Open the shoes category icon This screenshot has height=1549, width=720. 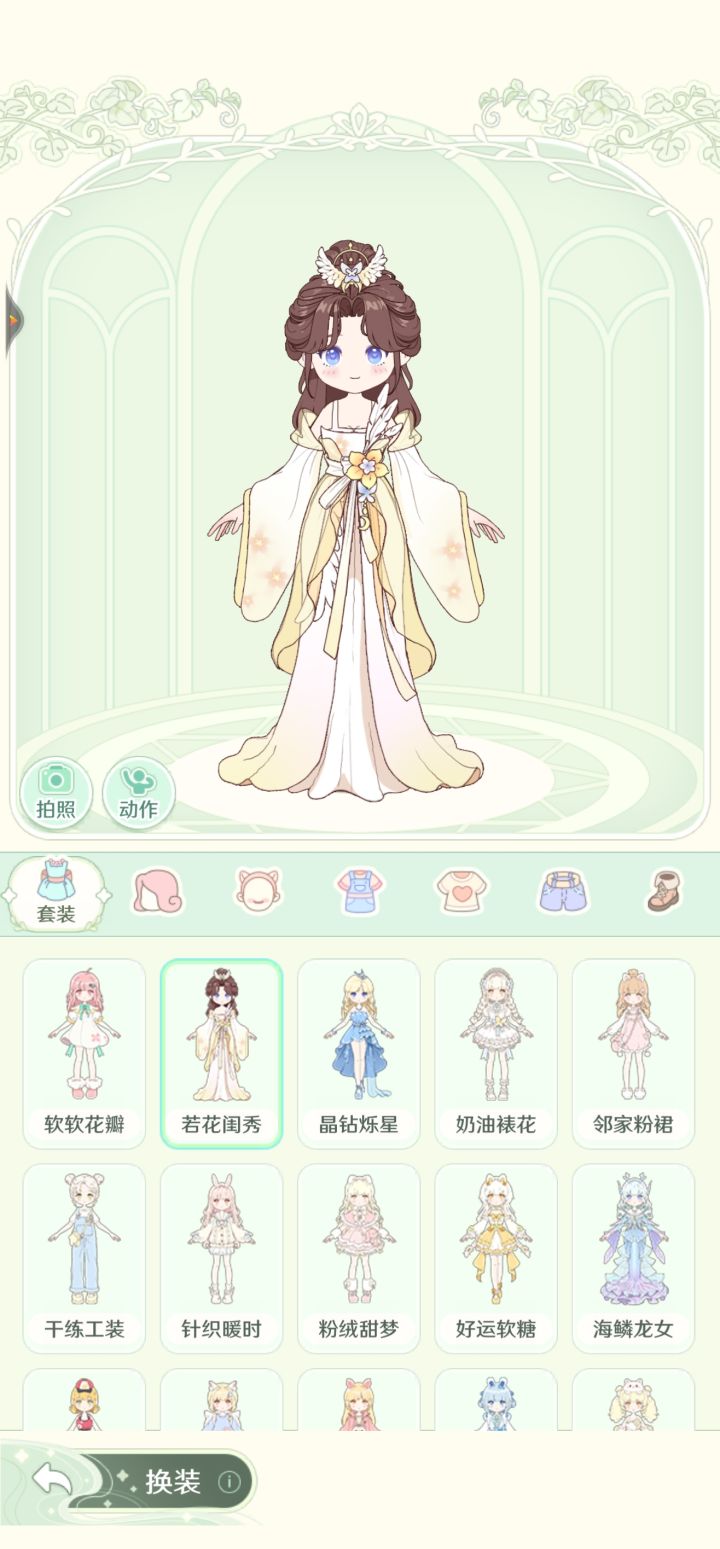(665, 895)
